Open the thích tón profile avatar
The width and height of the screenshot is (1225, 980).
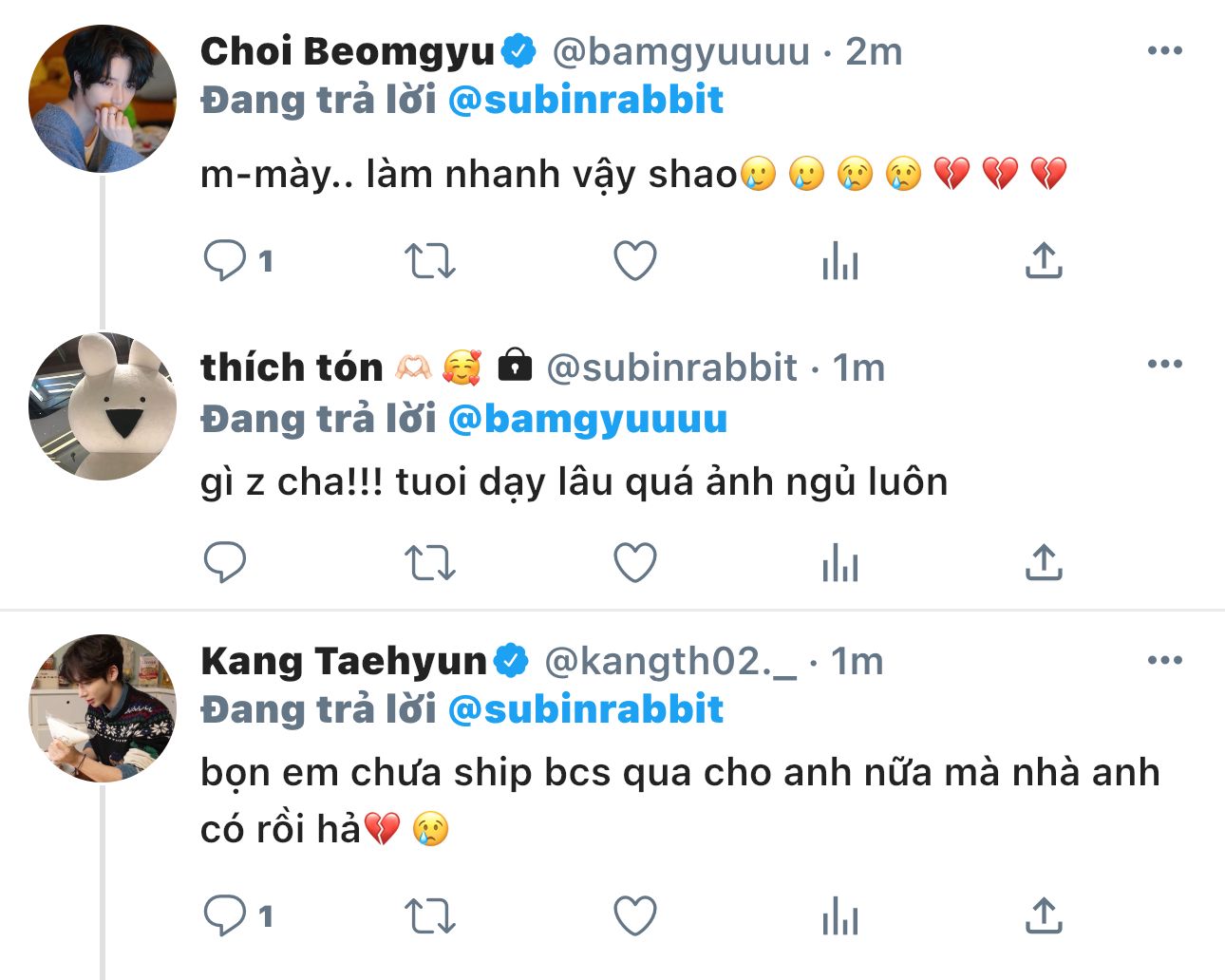[103, 406]
